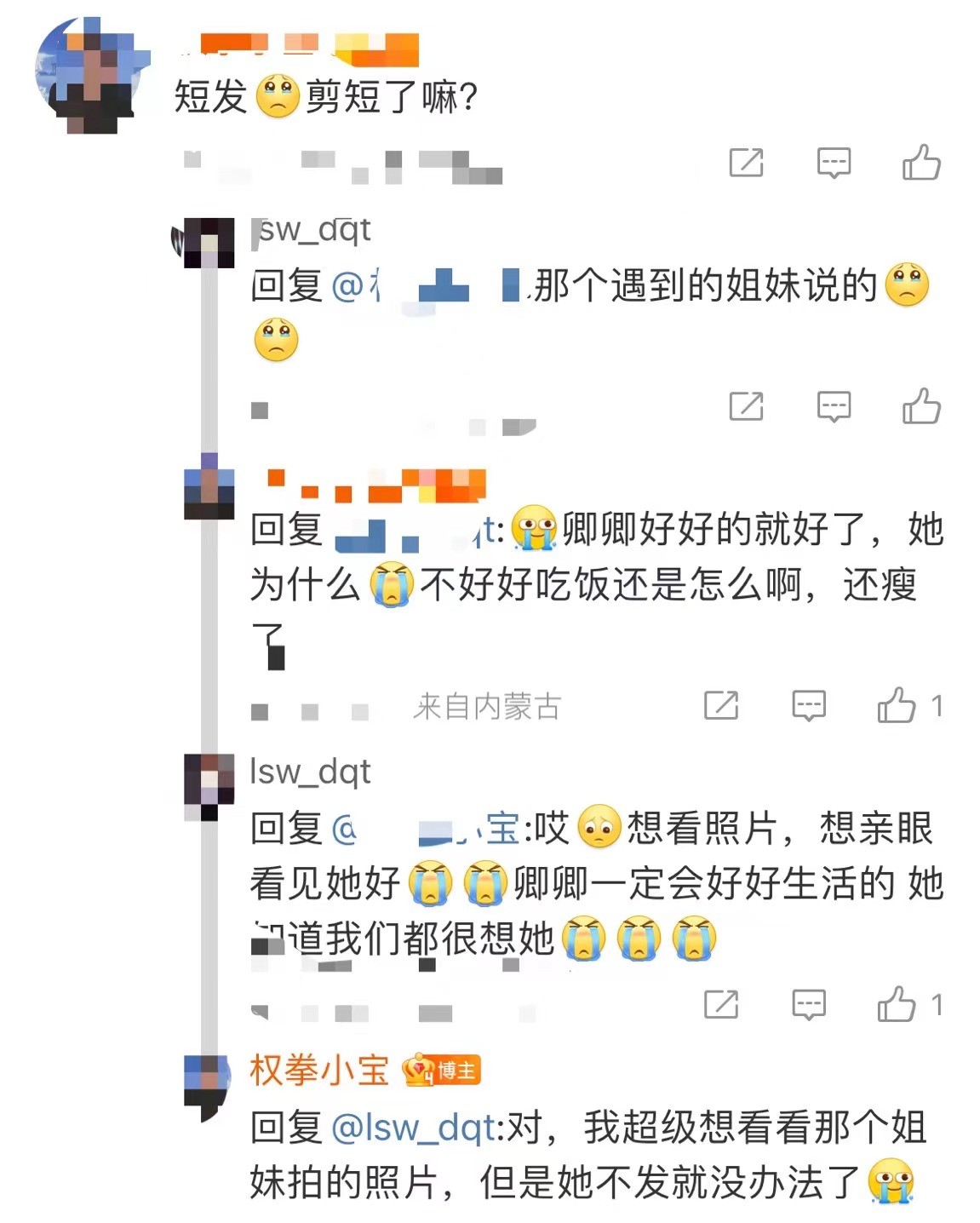The height and width of the screenshot is (1223, 980).
Task: Share lsw_dqt's reply '想看照片'
Action: click(x=720, y=1004)
